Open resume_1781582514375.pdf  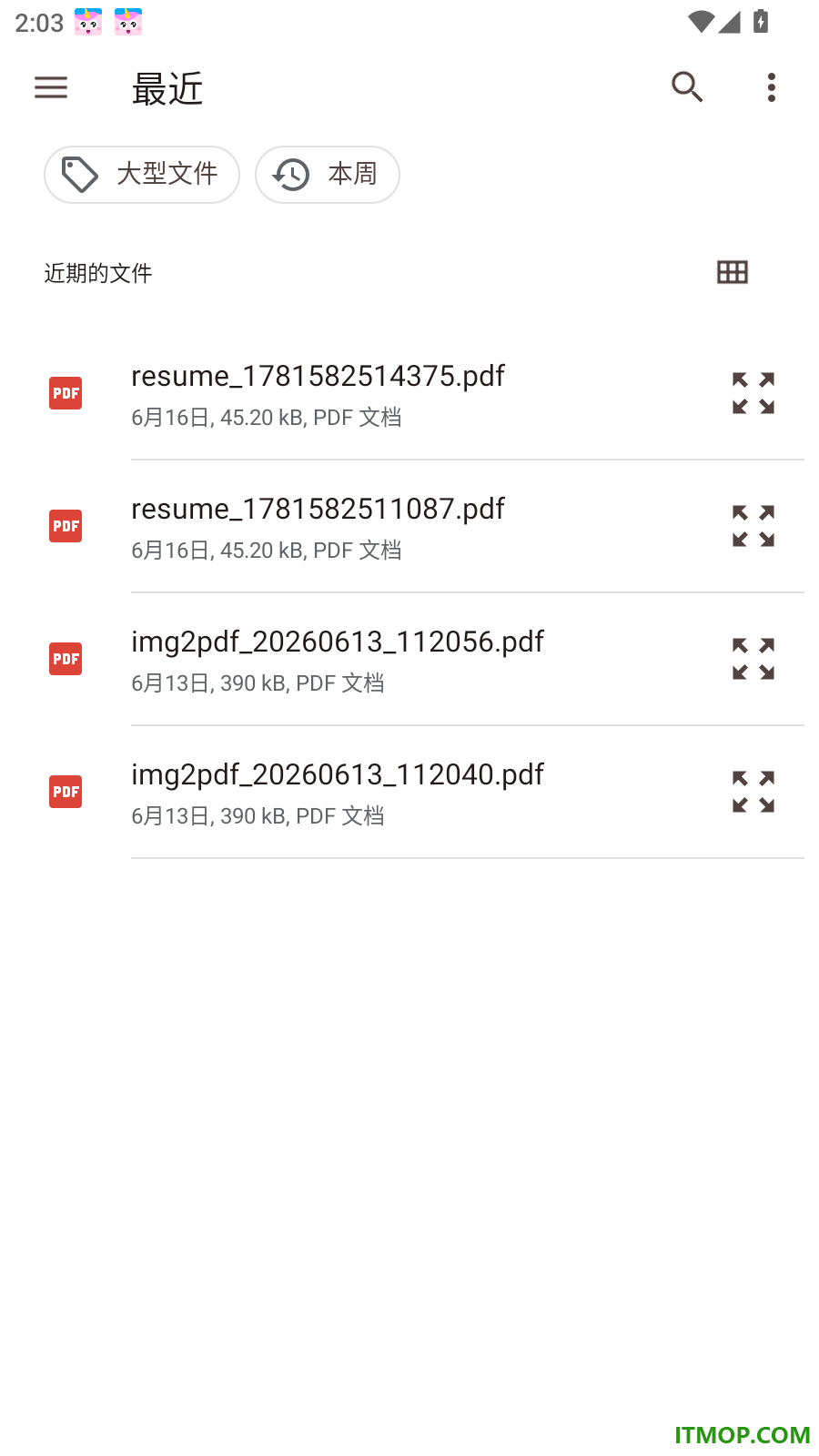(x=409, y=394)
